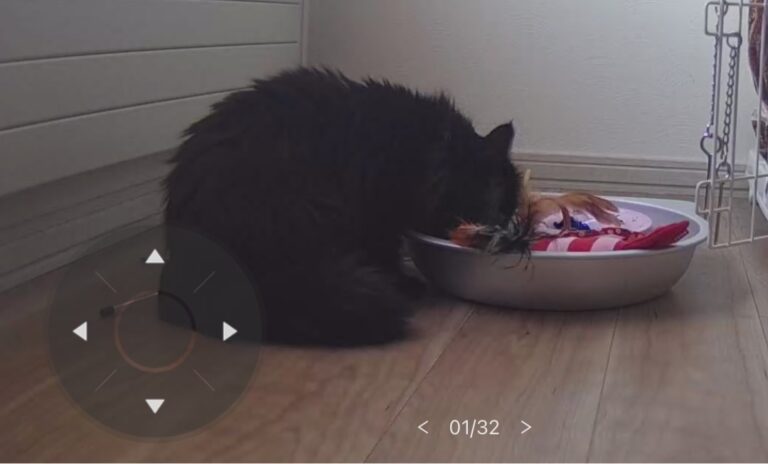Go to the previous image in 01/32

(x=423, y=427)
